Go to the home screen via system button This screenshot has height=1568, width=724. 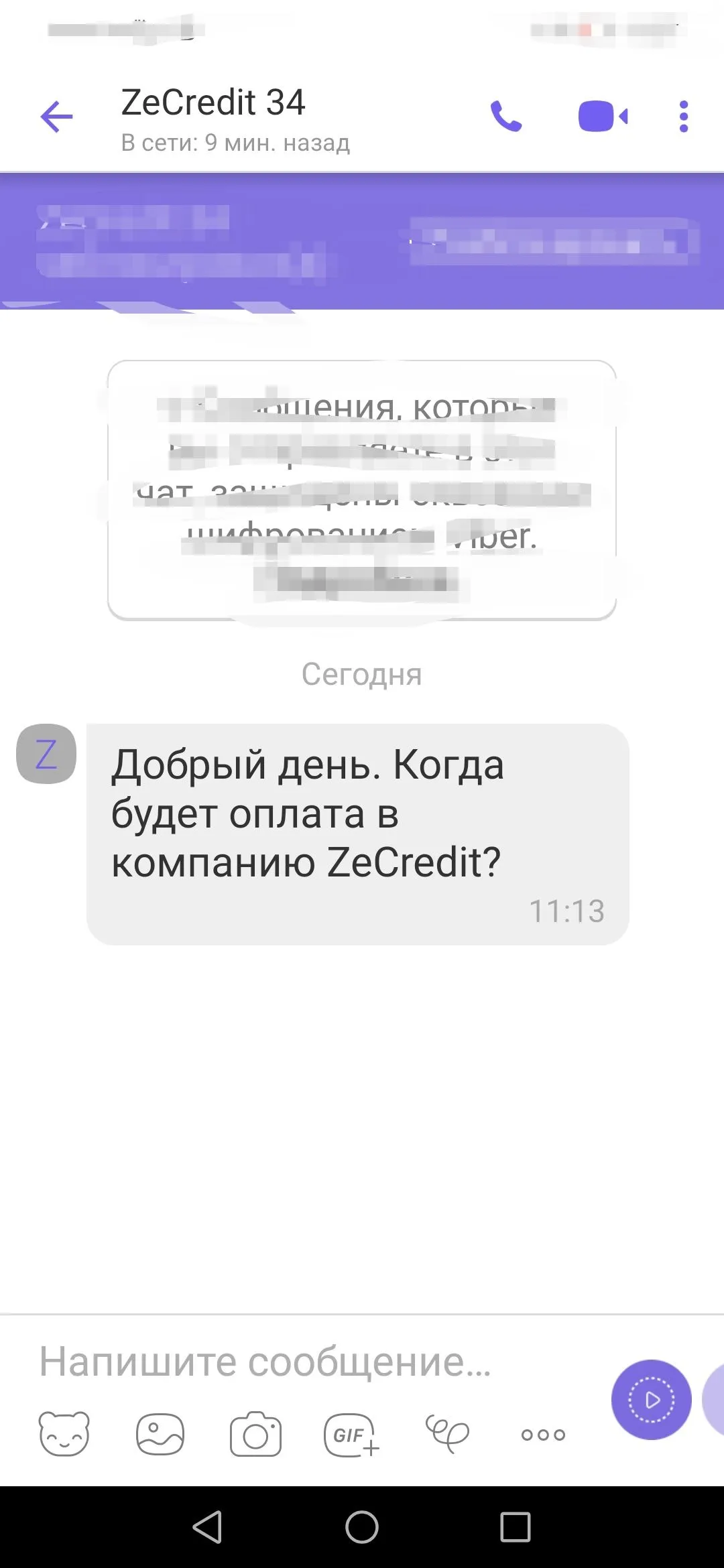(x=362, y=1528)
